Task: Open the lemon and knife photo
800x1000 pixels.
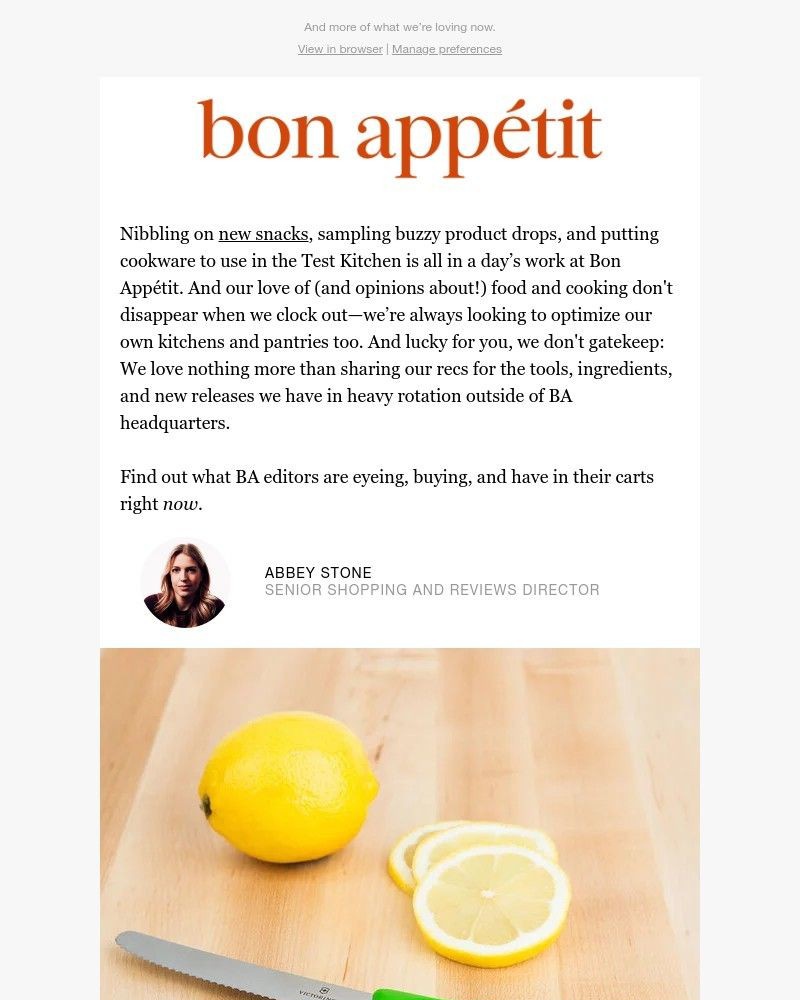Action: click(x=400, y=823)
